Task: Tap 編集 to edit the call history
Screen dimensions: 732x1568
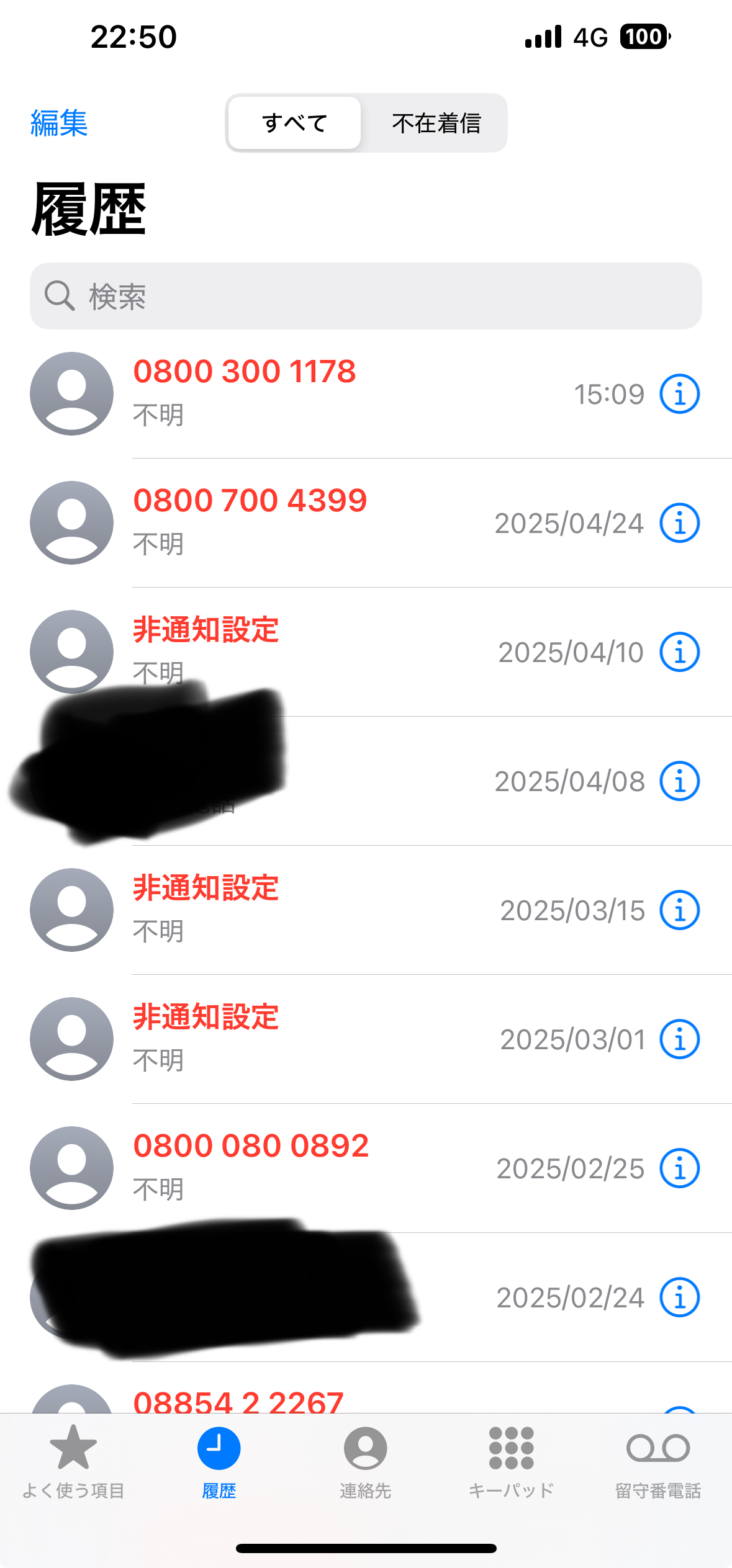Action: click(x=59, y=123)
